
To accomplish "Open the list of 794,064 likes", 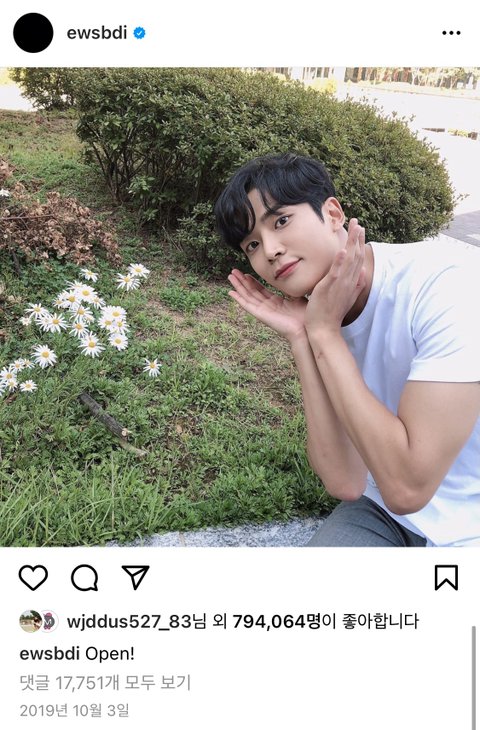I will coord(277,621).
